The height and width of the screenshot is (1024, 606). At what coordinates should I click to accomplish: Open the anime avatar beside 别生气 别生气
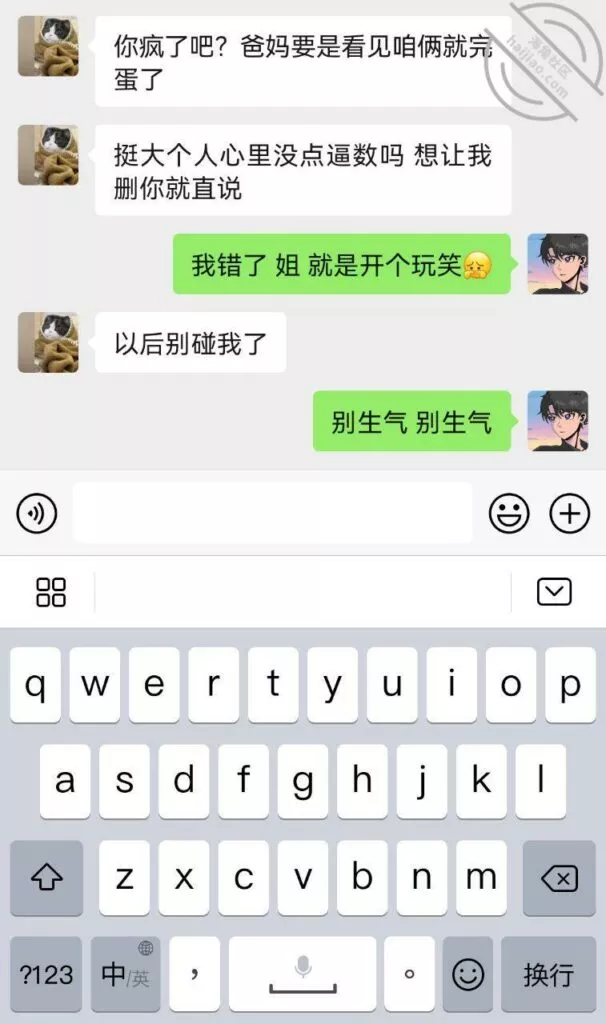[558, 421]
